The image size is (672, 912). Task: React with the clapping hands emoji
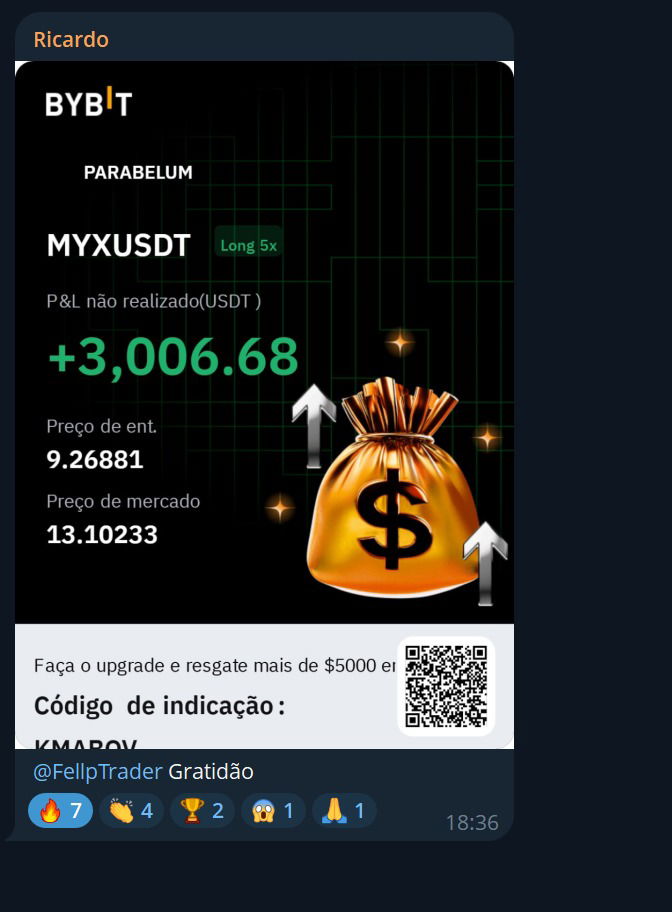coord(131,810)
